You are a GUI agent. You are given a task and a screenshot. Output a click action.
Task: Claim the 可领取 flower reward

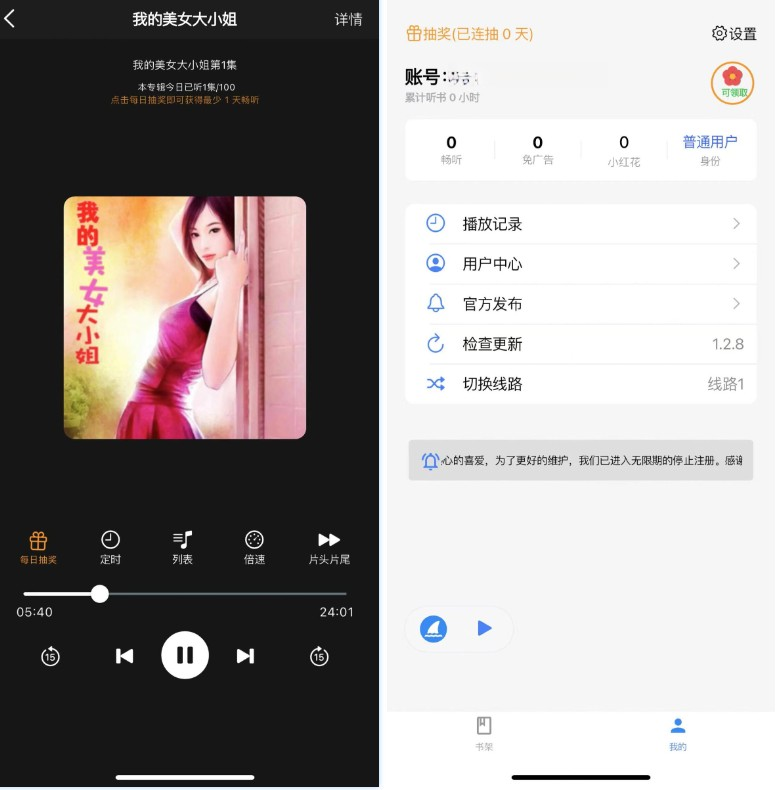[732, 82]
